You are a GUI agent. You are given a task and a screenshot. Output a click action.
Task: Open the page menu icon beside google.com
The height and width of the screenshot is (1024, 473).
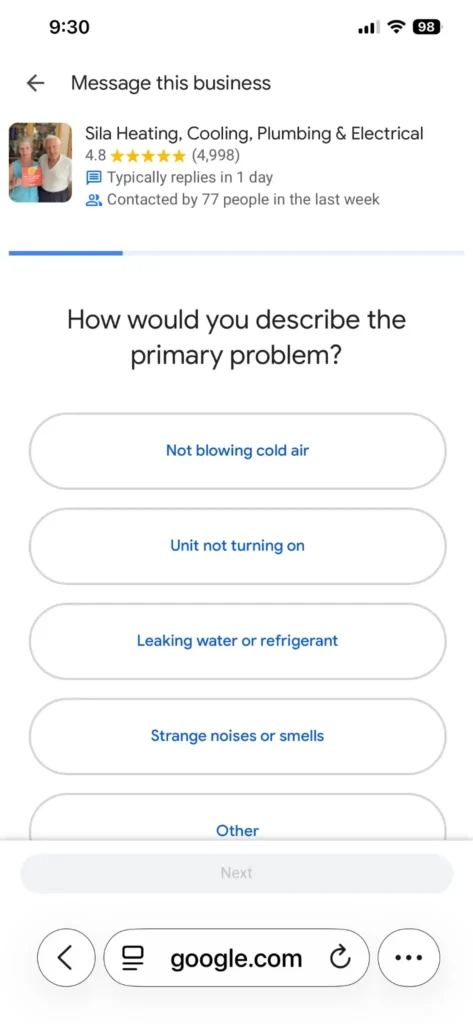[133, 959]
